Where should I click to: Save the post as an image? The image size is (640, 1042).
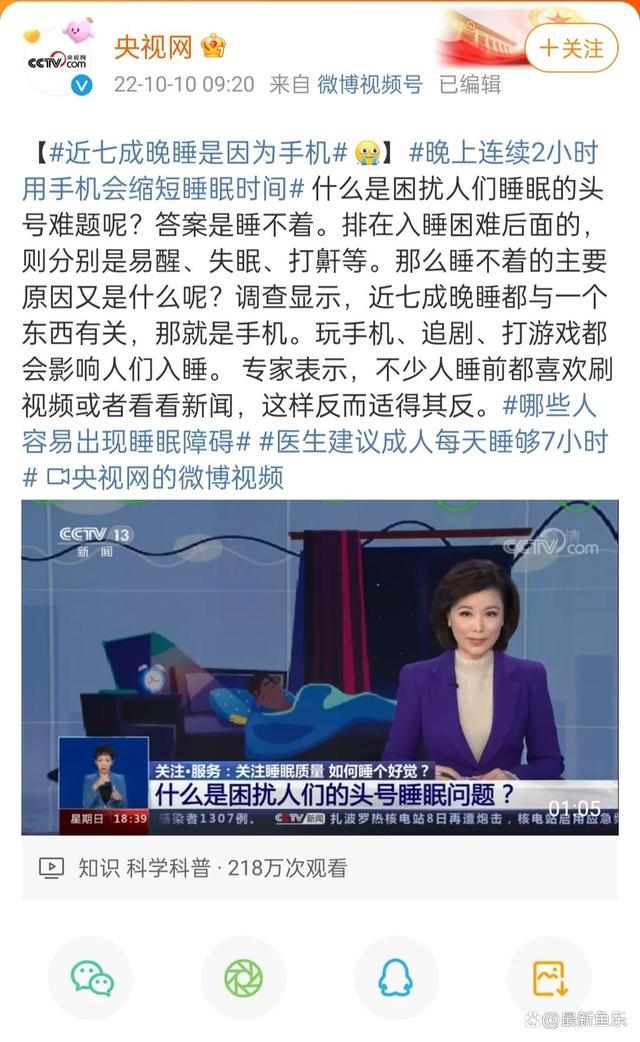click(550, 978)
